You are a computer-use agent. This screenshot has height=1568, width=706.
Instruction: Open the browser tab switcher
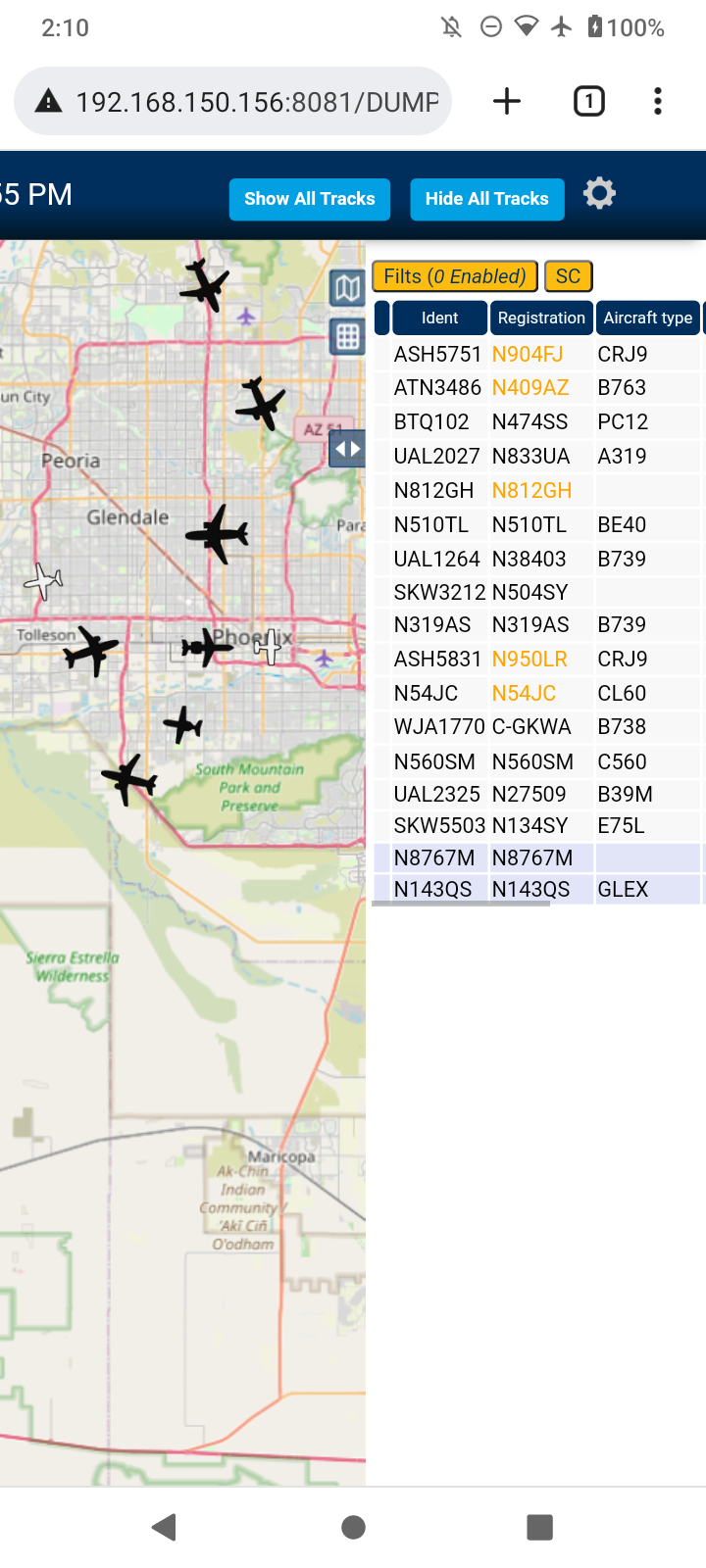coord(589,101)
